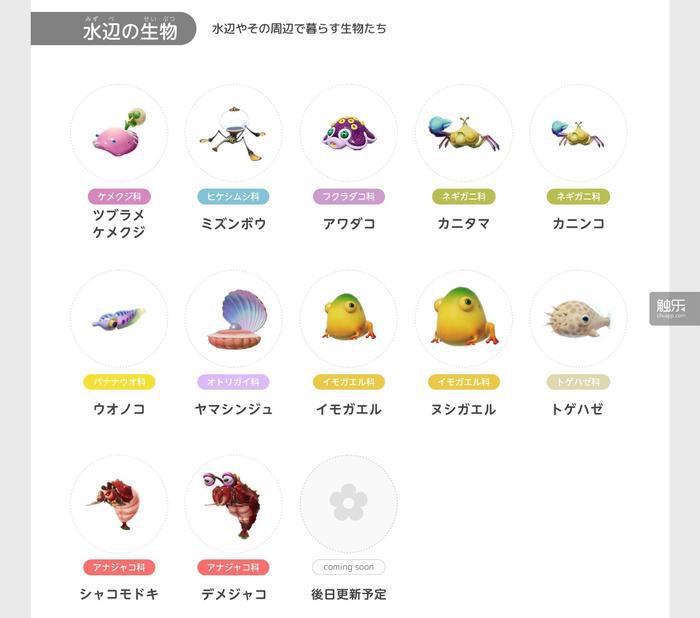
Task: Select the アワダコ creature
Action: (349, 133)
